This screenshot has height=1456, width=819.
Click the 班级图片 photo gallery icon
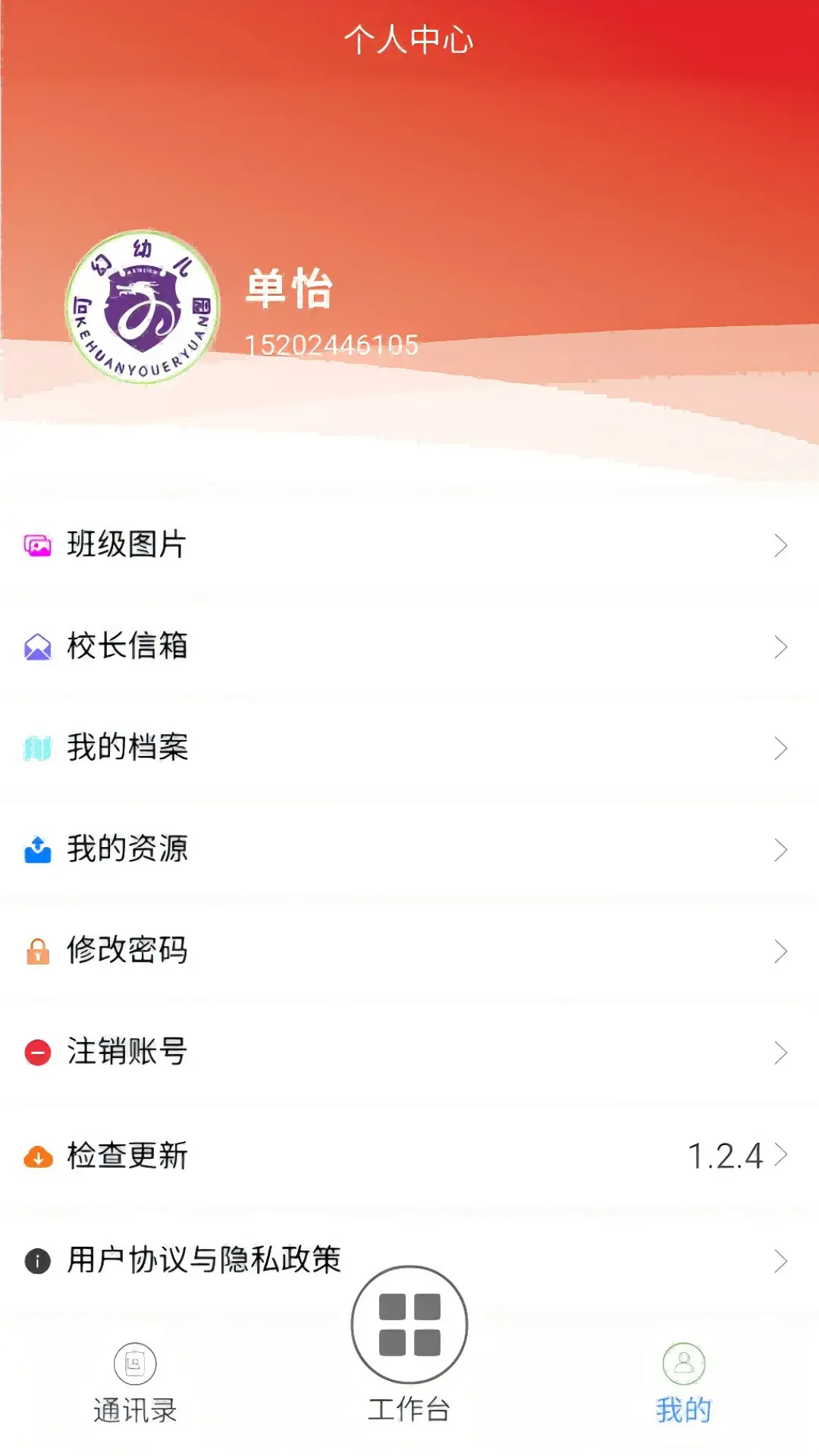pyautogui.click(x=37, y=544)
